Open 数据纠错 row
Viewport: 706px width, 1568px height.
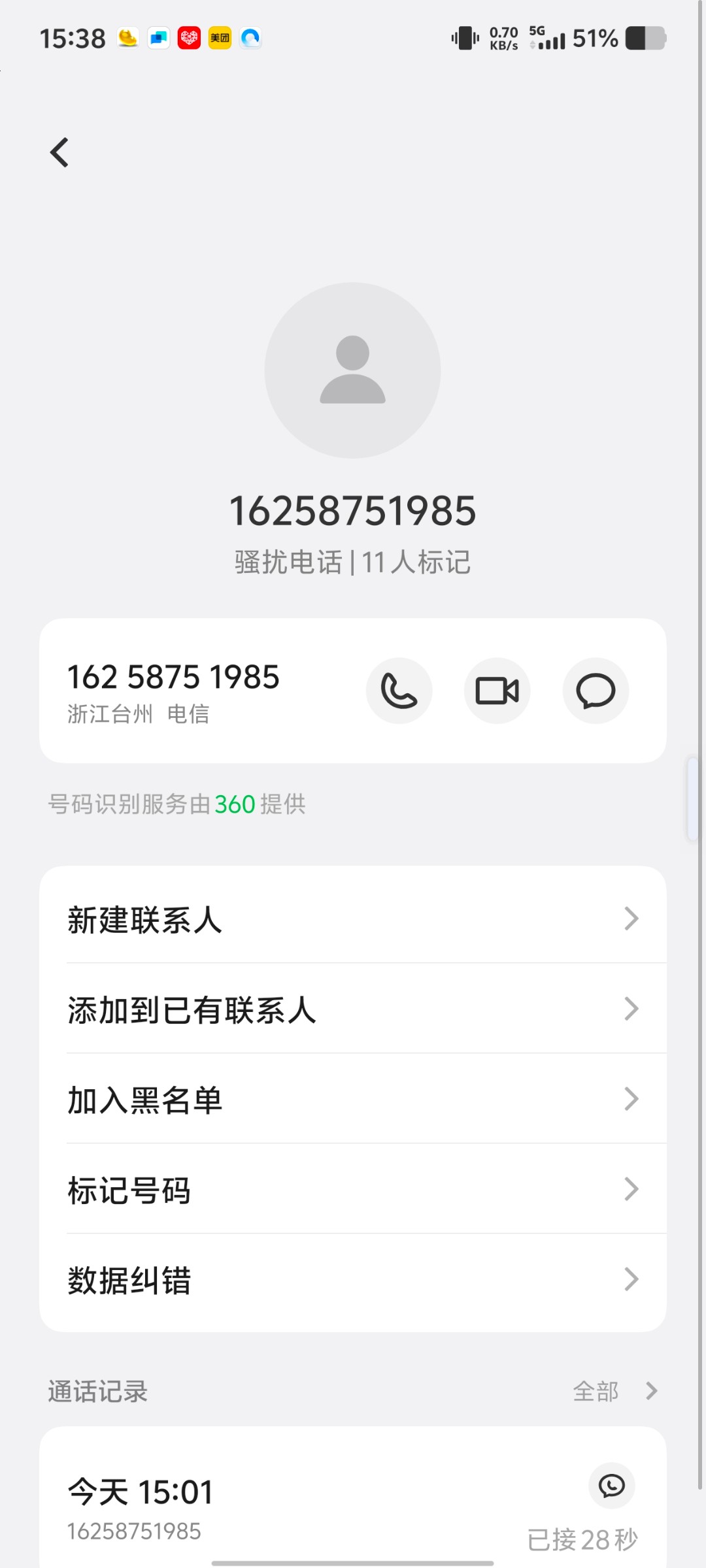[x=353, y=1279]
